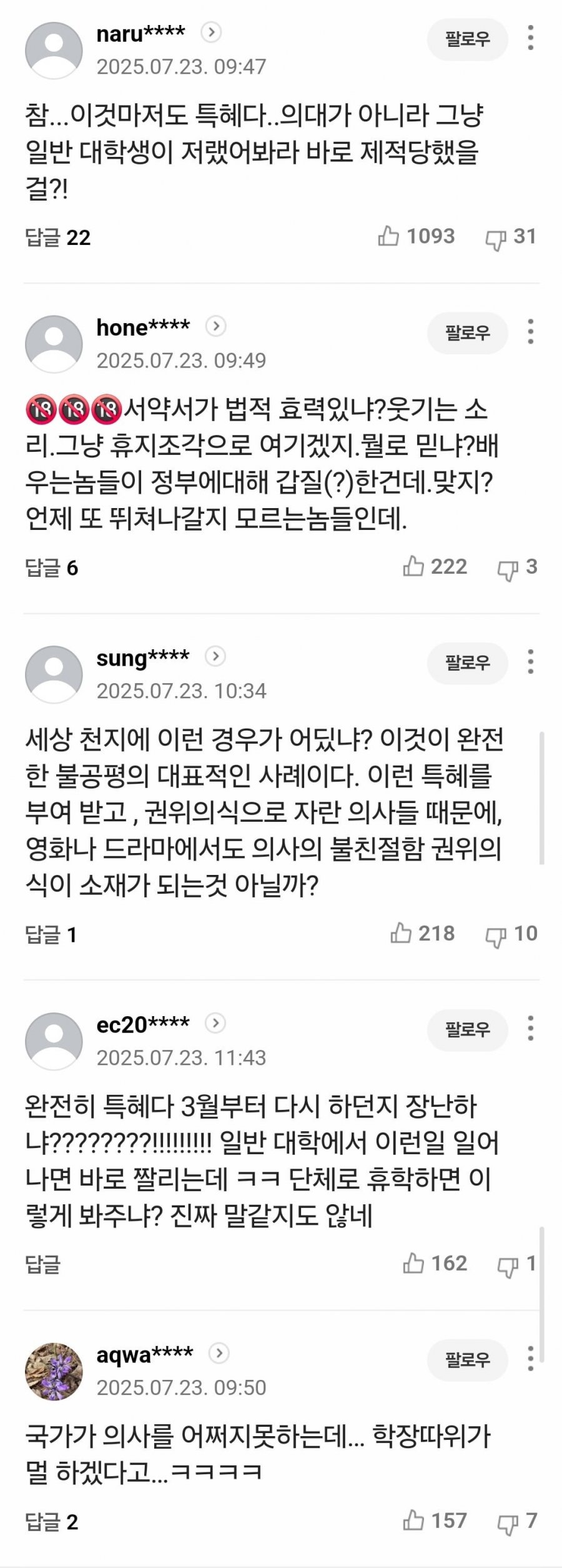Viewport: 562px width, 1568px height.
Task: Open overflow menu on sung**** comment
Action: coord(530,662)
